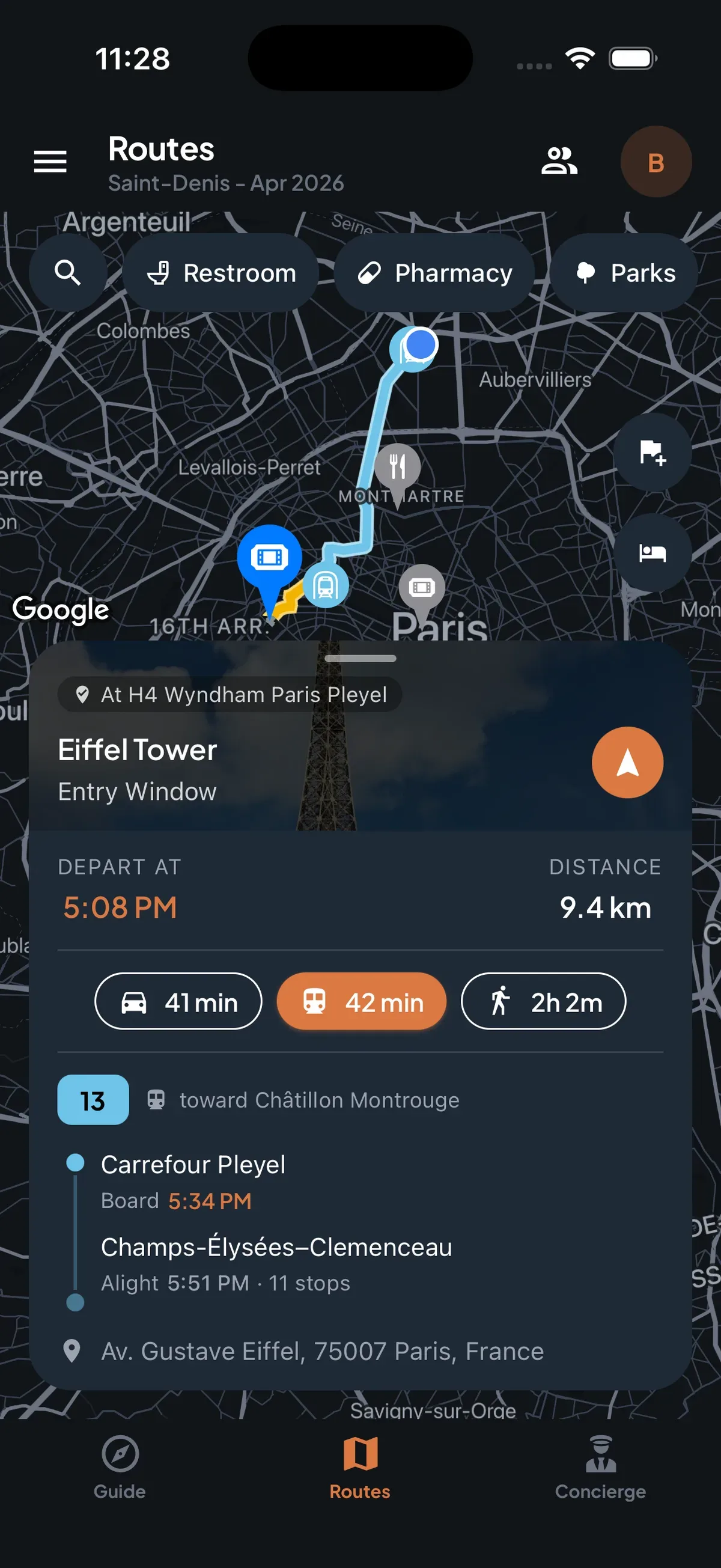Switch to the 2h 2m walking route
This screenshot has width=721, height=1568.
(543, 1001)
